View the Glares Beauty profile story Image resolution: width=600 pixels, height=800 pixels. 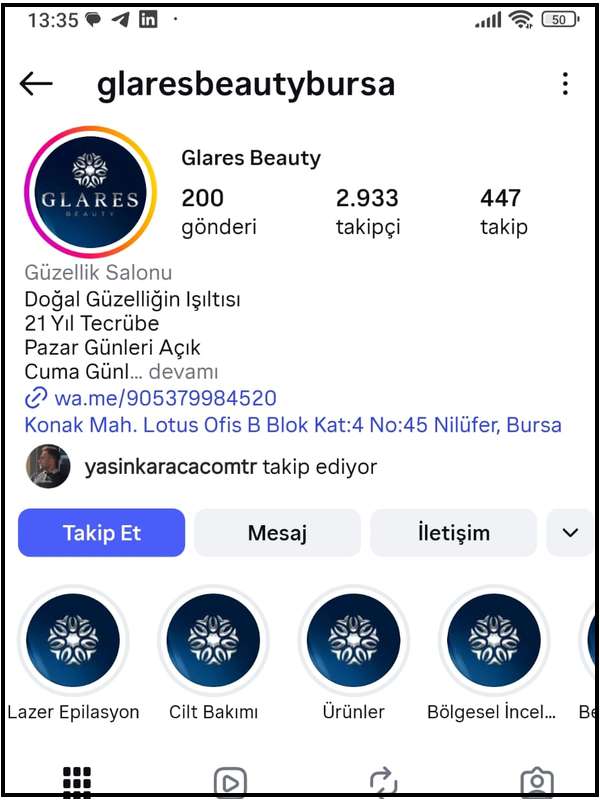(92, 193)
